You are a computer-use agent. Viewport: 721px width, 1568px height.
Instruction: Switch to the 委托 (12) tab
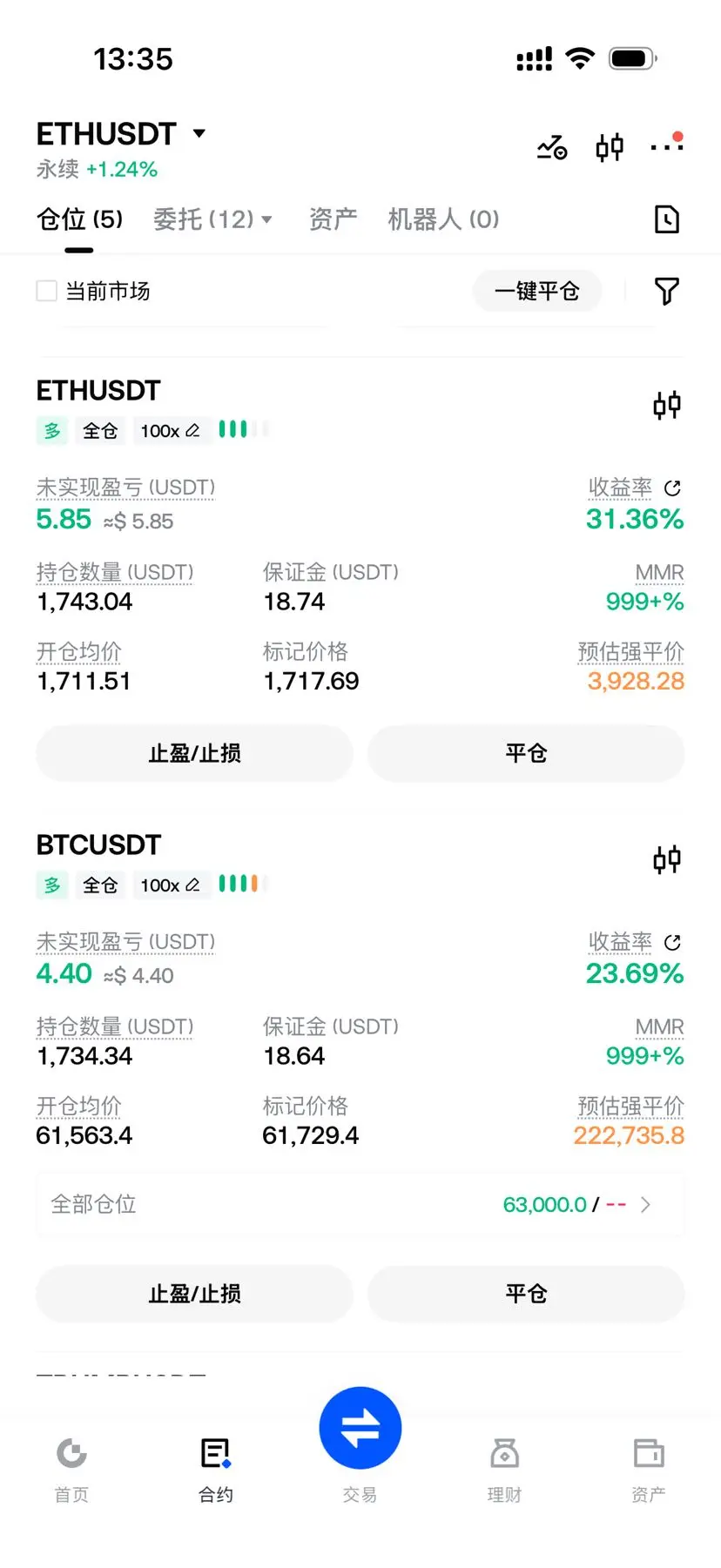pyautogui.click(x=212, y=219)
